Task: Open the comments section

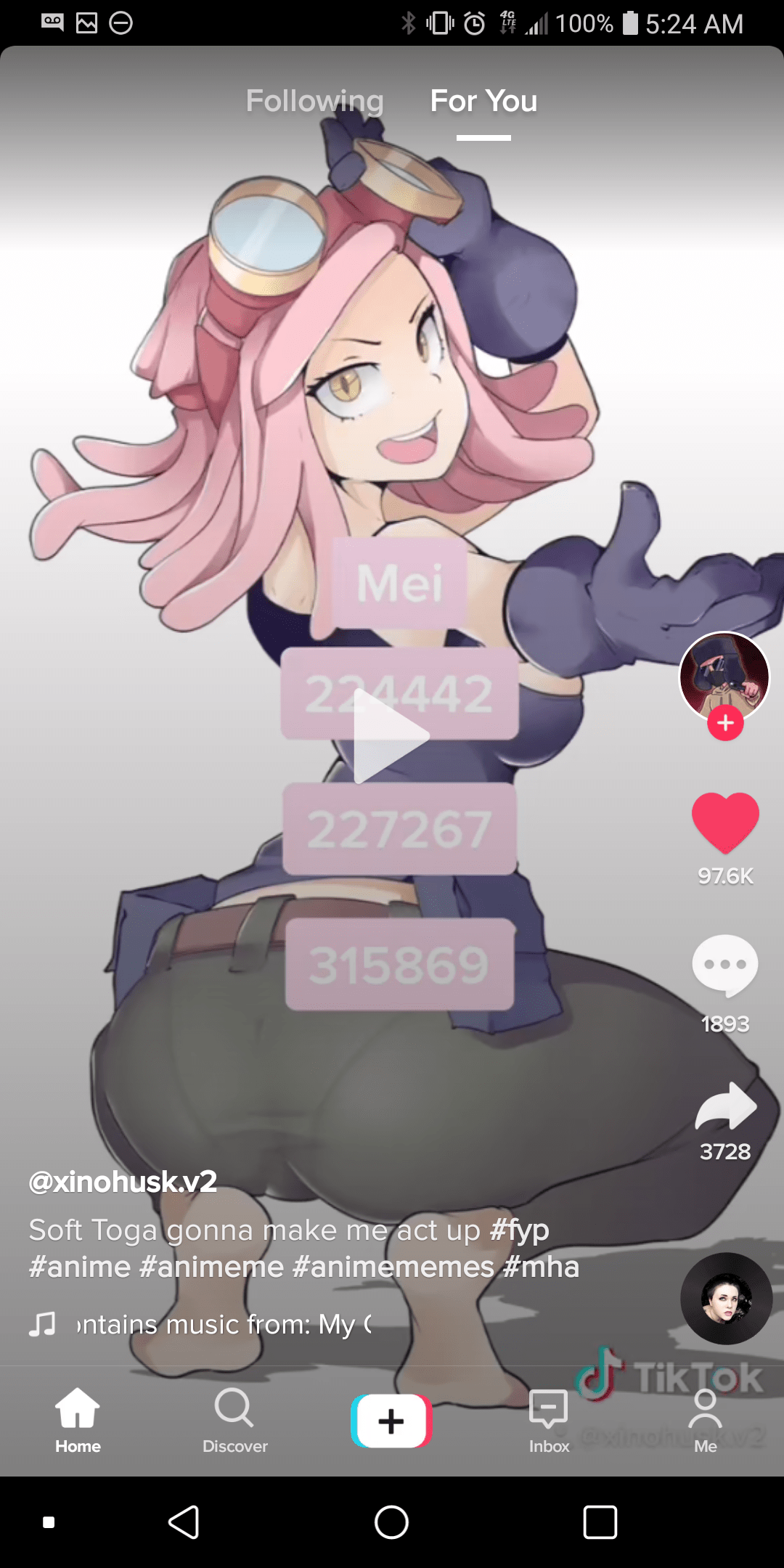Action: (x=725, y=965)
